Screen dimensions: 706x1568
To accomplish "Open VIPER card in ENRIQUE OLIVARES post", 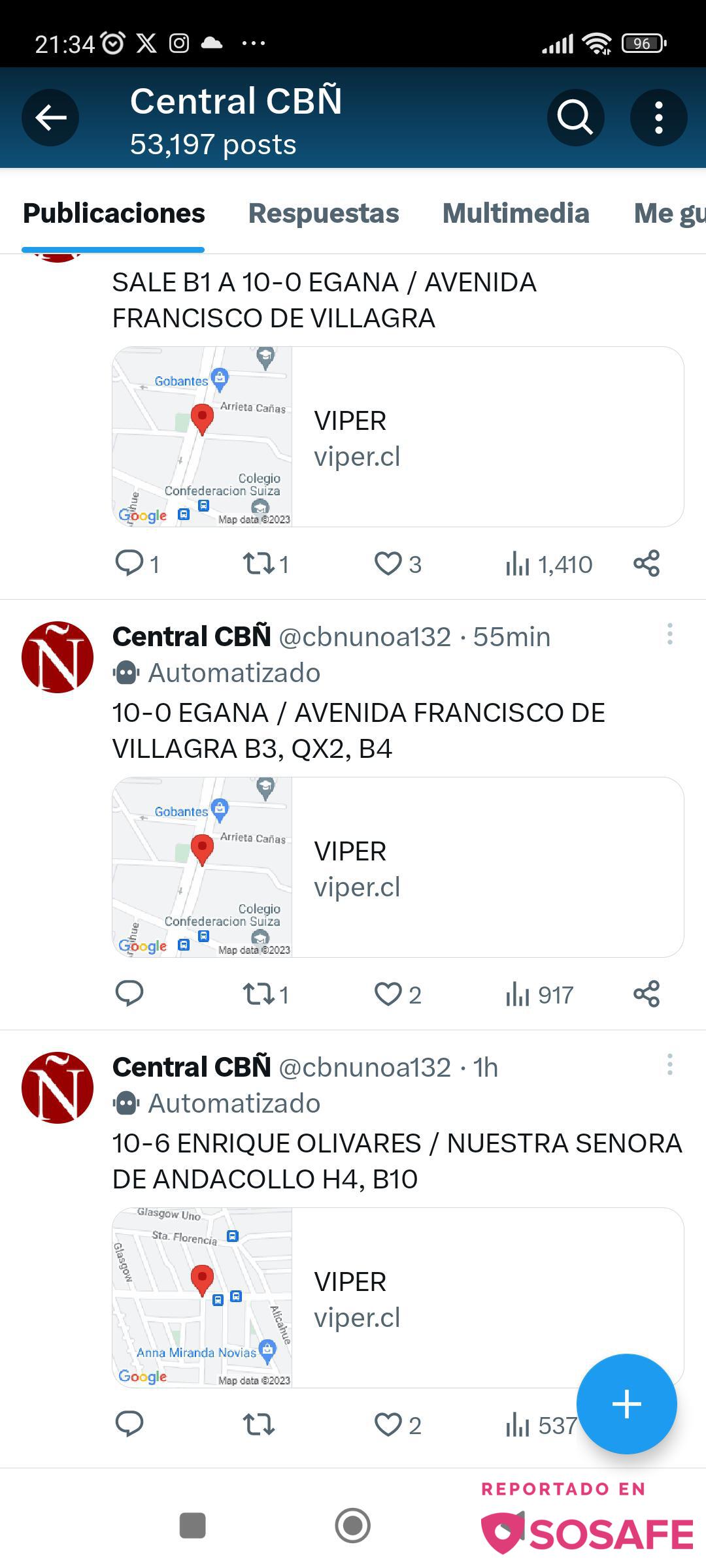I will (x=398, y=1298).
